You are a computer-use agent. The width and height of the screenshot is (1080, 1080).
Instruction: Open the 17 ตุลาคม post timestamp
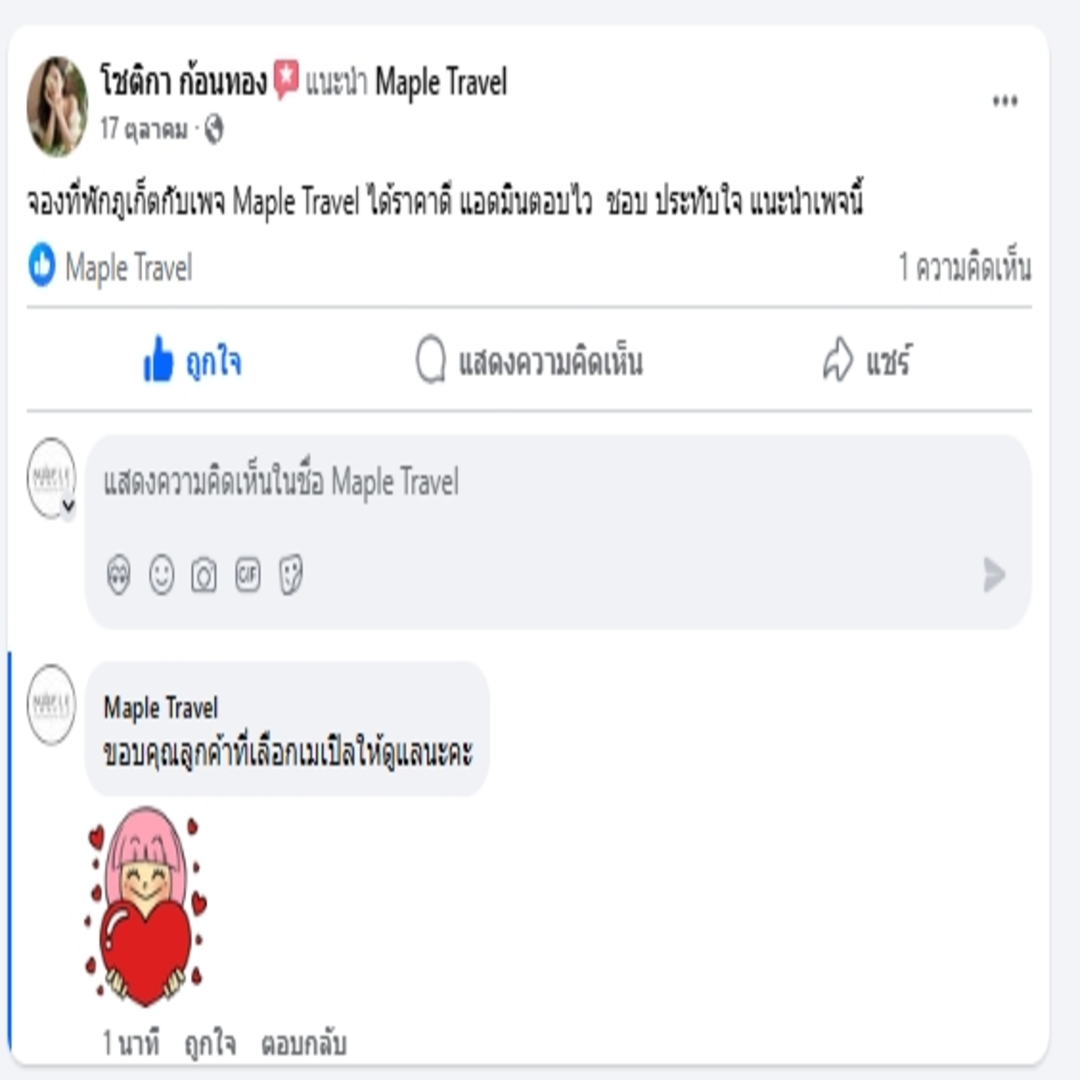coord(143,130)
